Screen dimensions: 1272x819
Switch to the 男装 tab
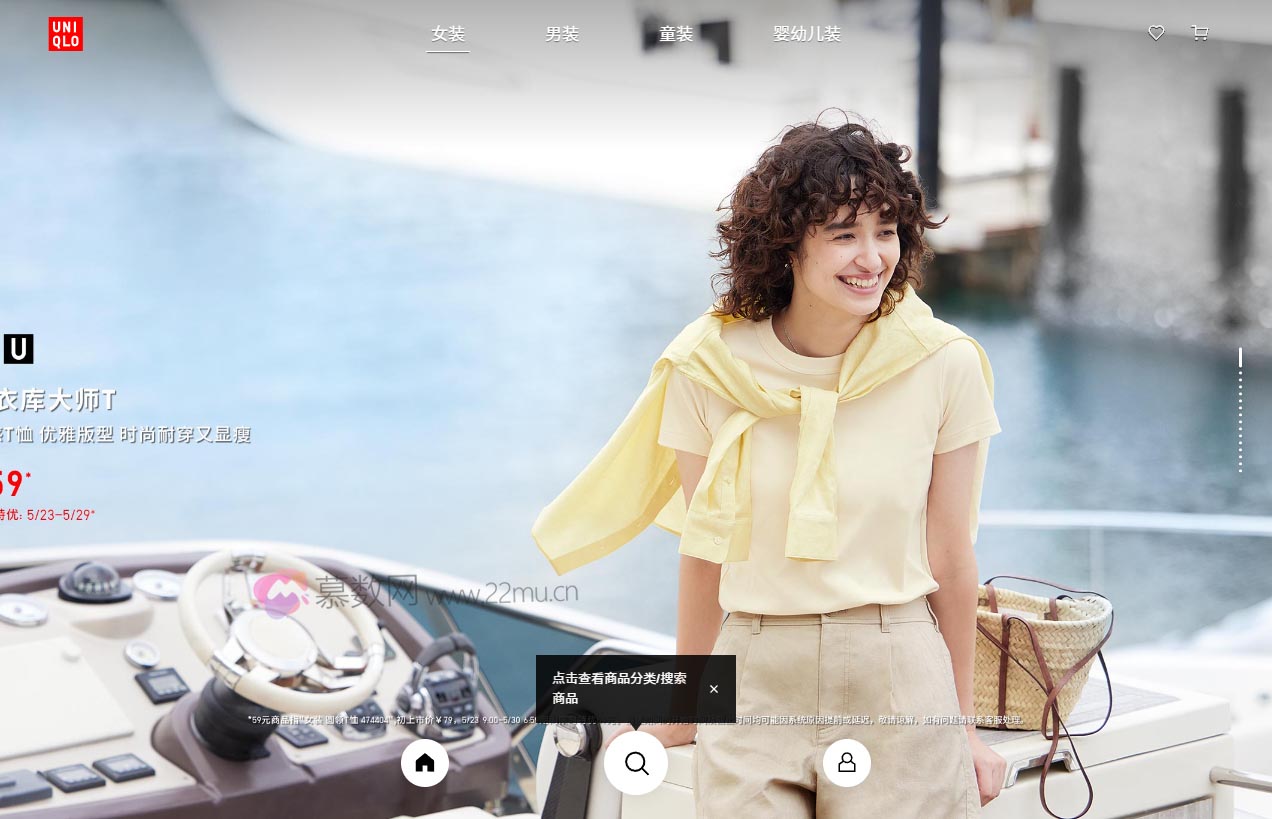(562, 34)
